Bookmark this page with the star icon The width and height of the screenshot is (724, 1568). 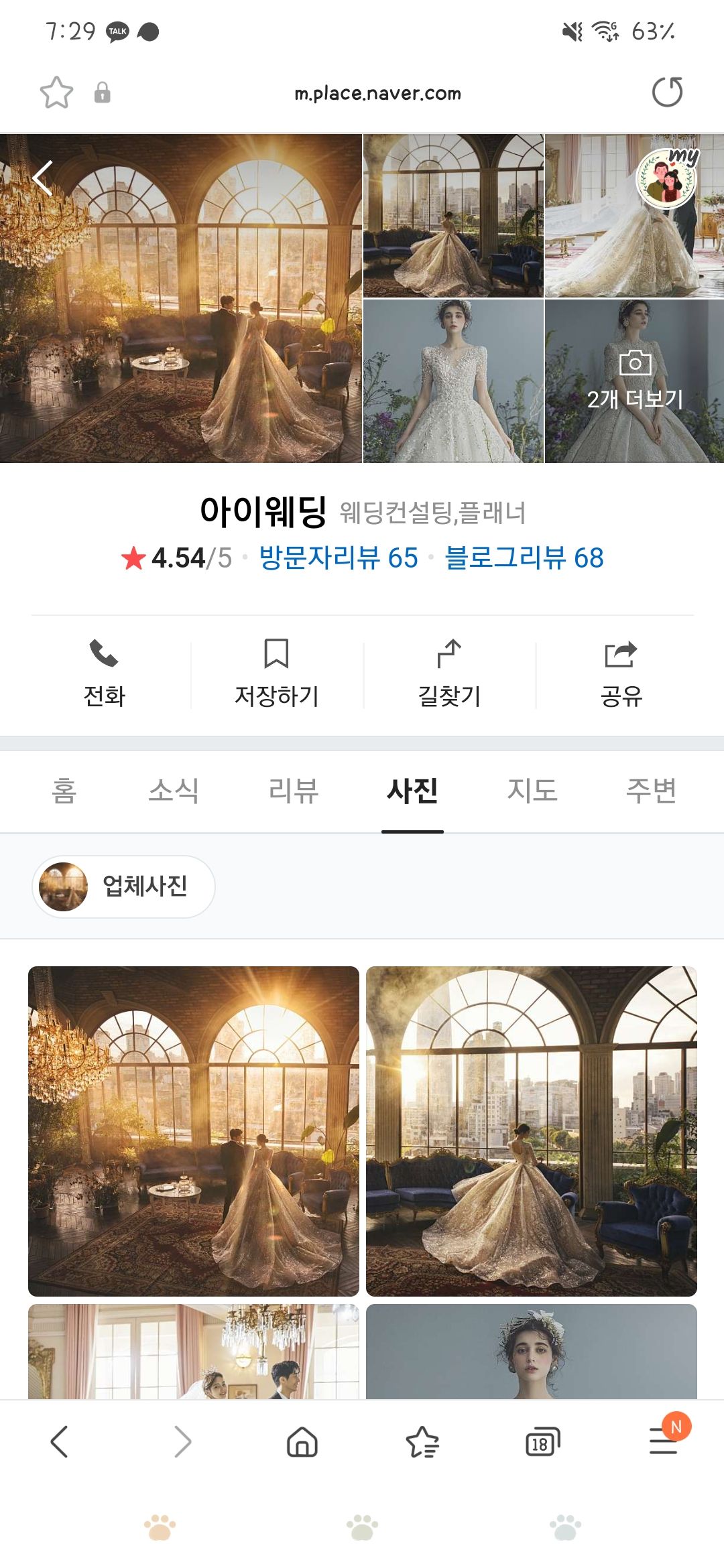[x=56, y=92]
